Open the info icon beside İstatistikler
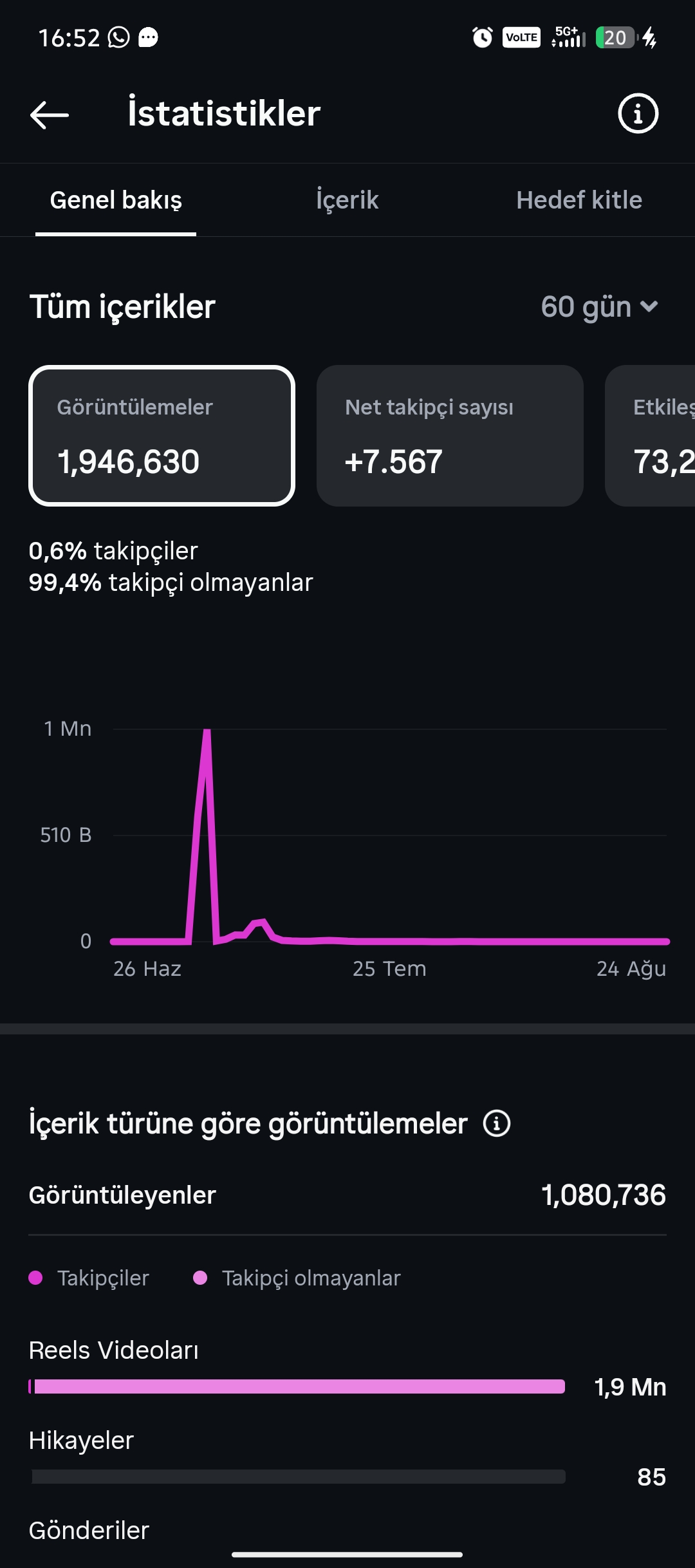 point(638,114)
